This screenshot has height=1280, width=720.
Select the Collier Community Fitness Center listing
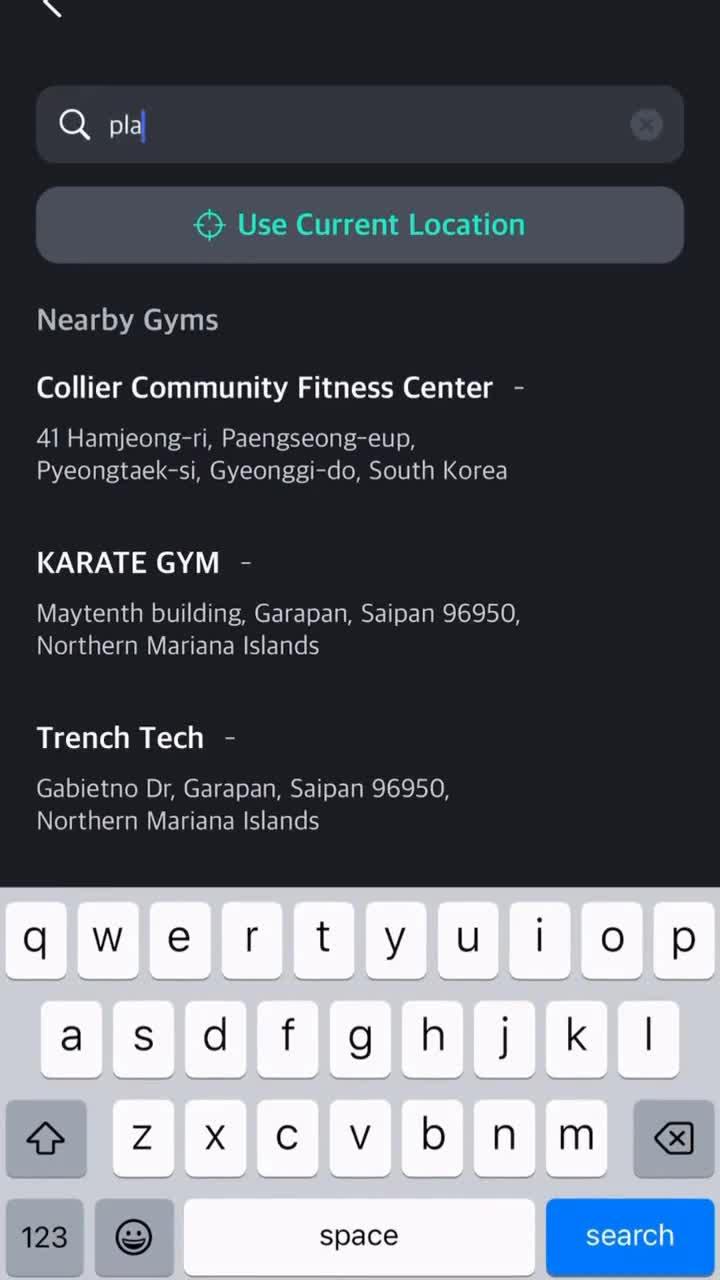point(264,388)
